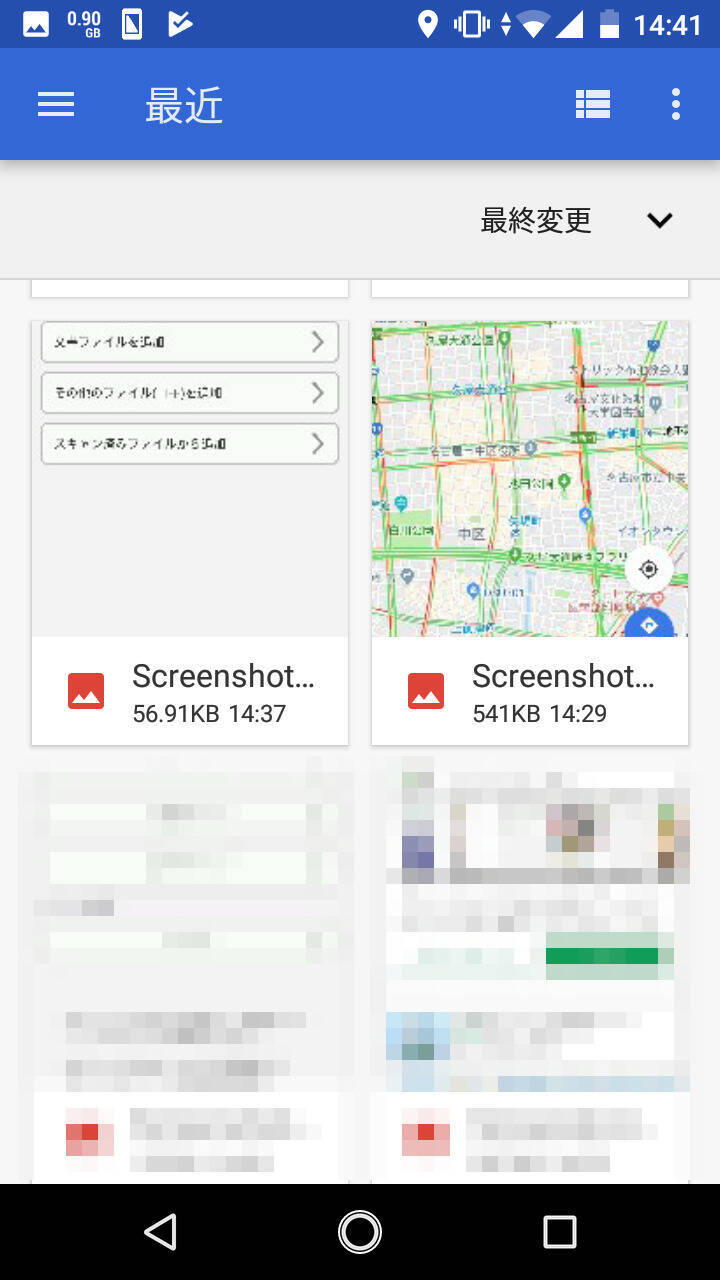Image resolution: width=720 pixels, height=1280 pixels.
Task: Open the hamburger drawer menu
Action: tap(56, 104)
